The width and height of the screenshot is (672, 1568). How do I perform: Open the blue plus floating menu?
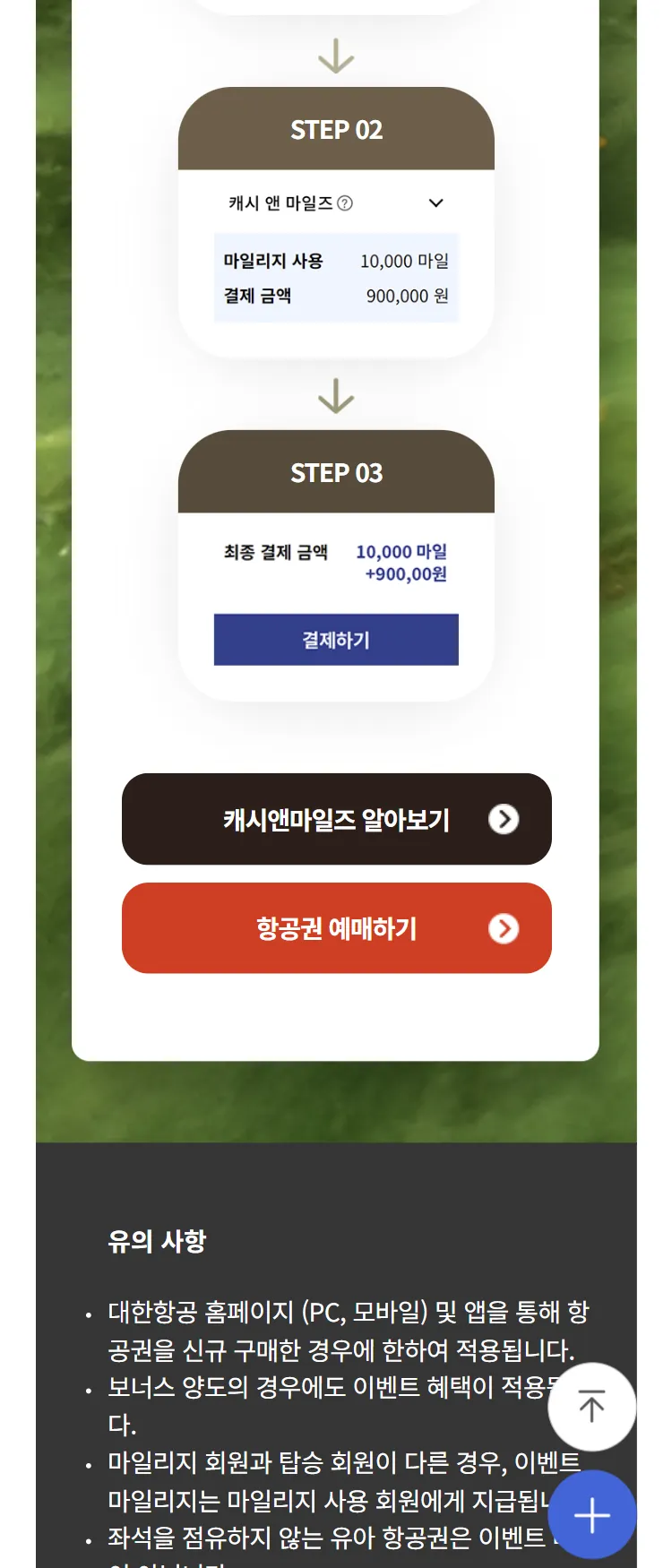coord(591,1515)
